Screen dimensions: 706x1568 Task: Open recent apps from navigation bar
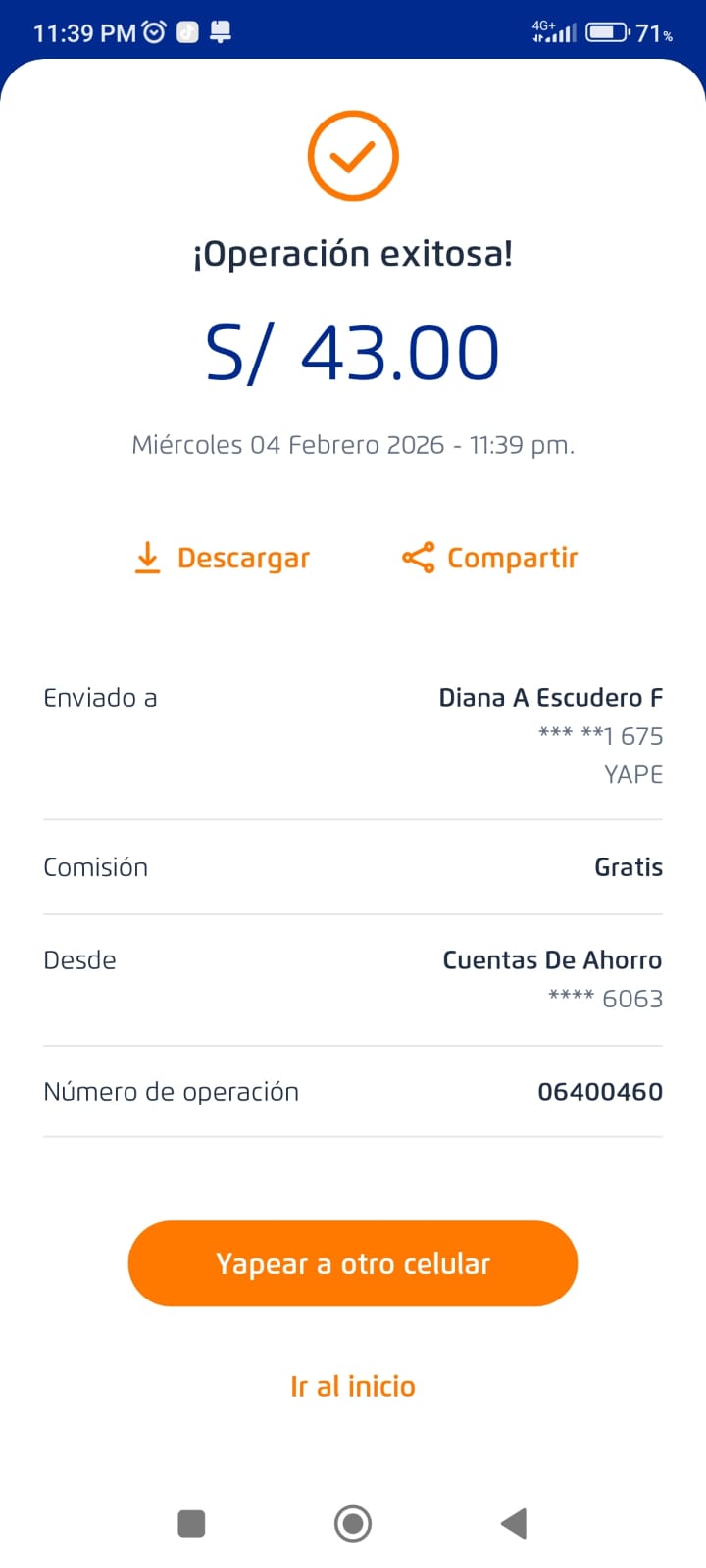191,1523
